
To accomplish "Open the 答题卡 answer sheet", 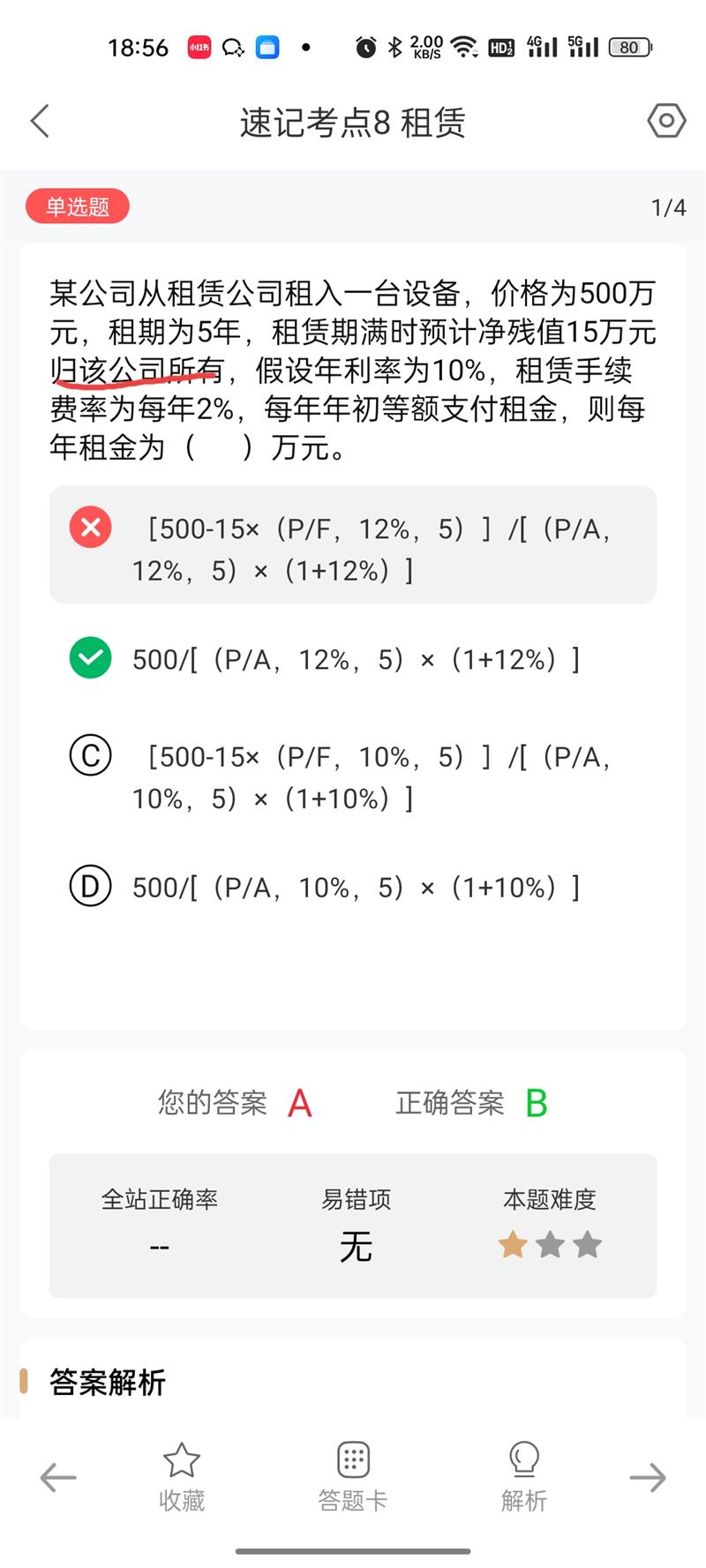I will 353,1477.
